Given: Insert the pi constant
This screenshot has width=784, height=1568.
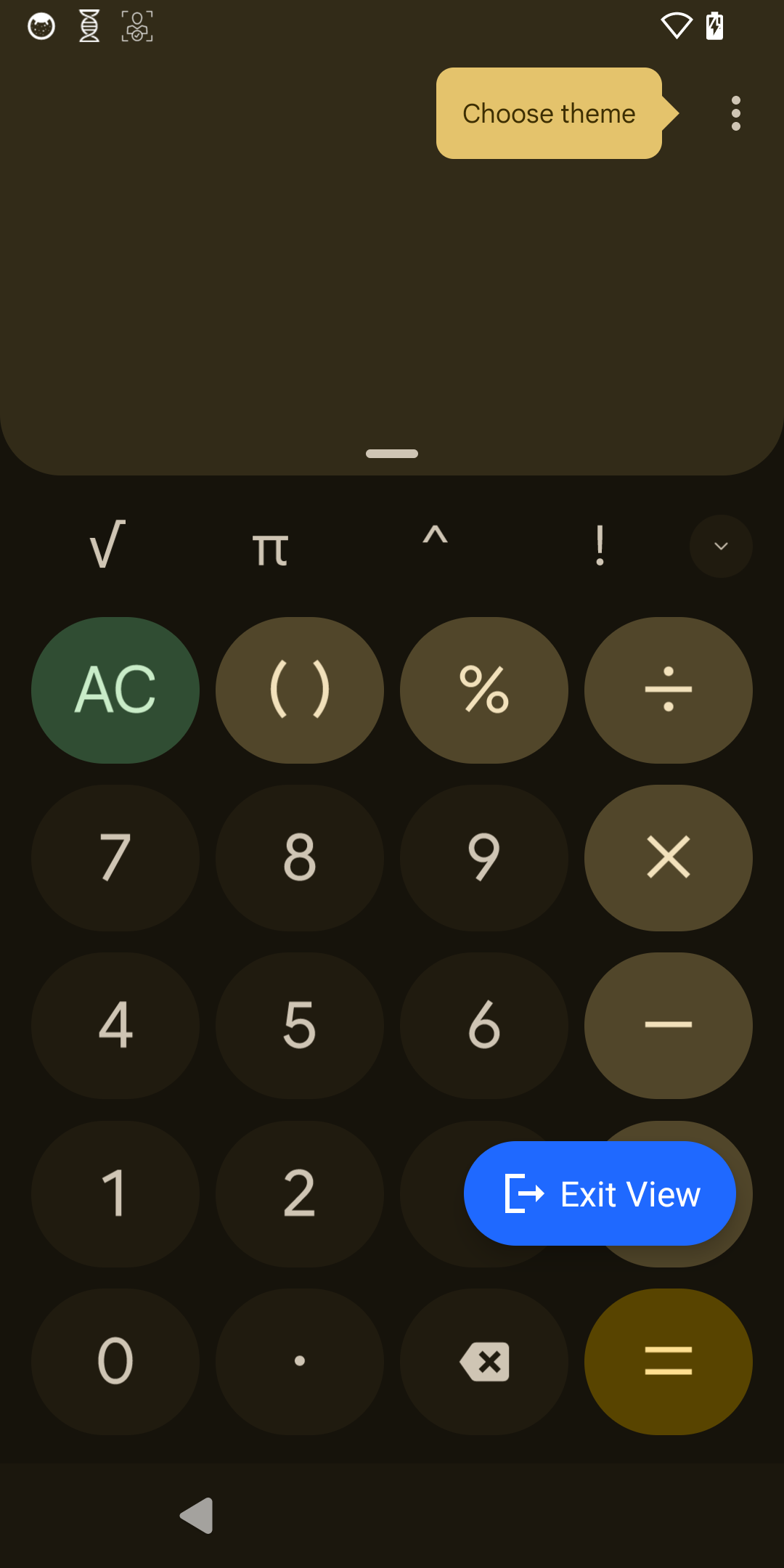Looking at the screenshot, I should 271,545.
